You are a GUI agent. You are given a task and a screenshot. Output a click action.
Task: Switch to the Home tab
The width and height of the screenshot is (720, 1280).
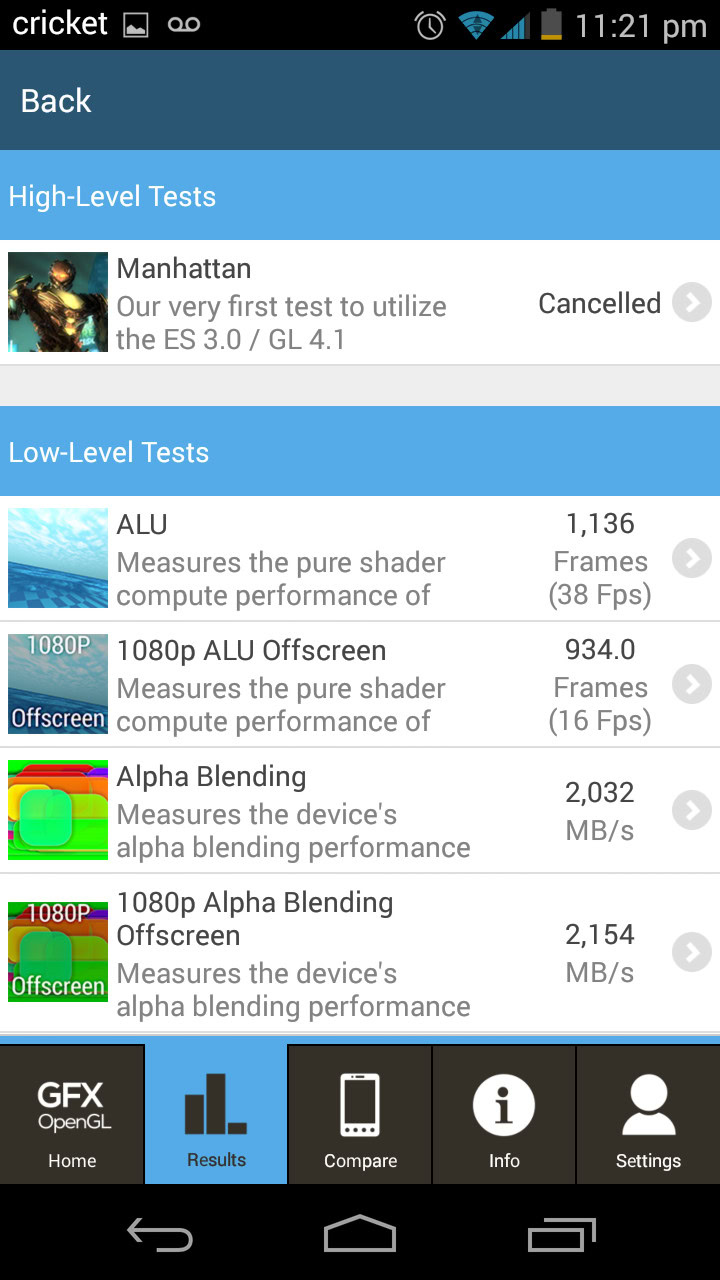(x=72, y=1115)
